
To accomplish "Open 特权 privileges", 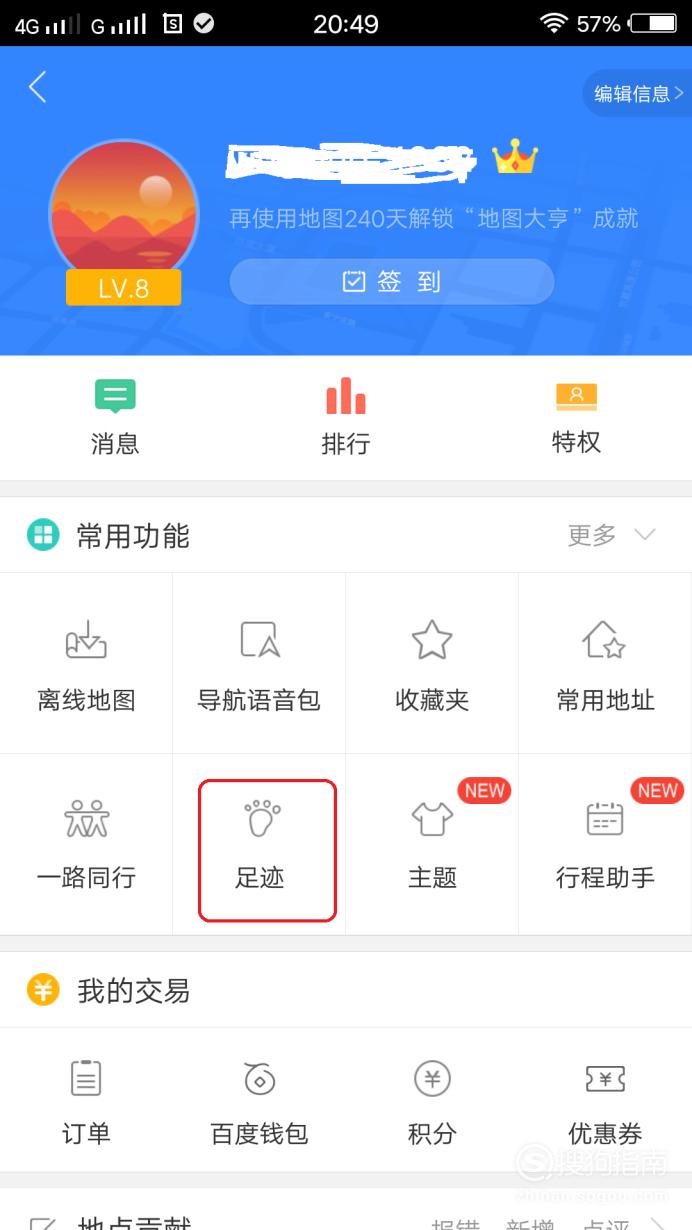I will (x=576, y=418).
